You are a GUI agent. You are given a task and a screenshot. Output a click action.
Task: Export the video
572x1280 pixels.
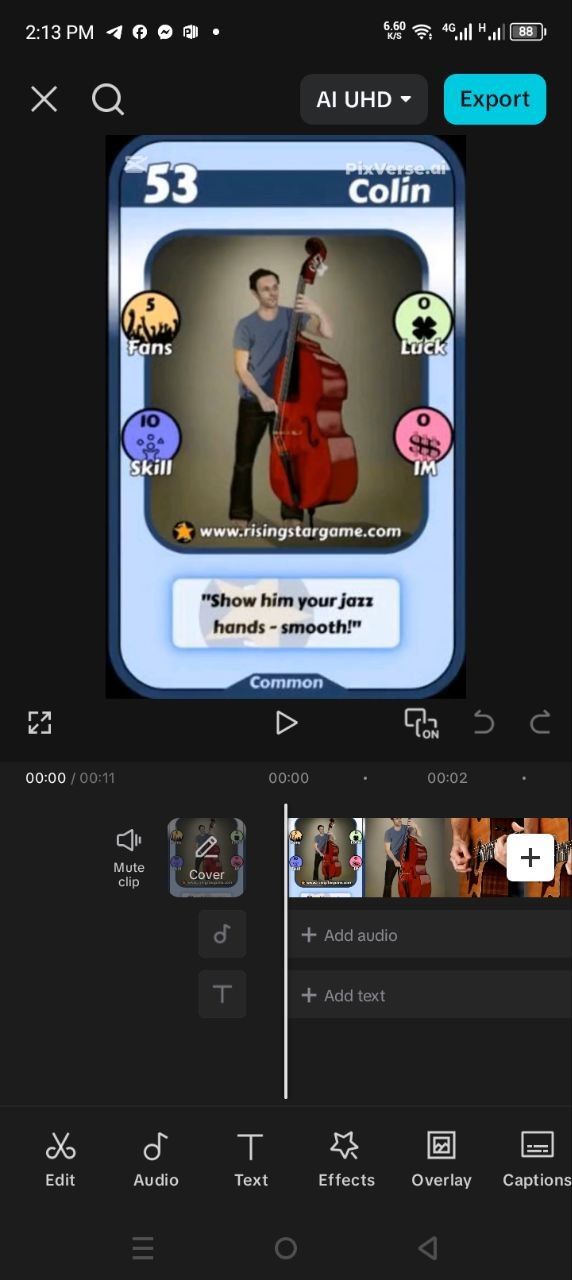coord(495,99)
